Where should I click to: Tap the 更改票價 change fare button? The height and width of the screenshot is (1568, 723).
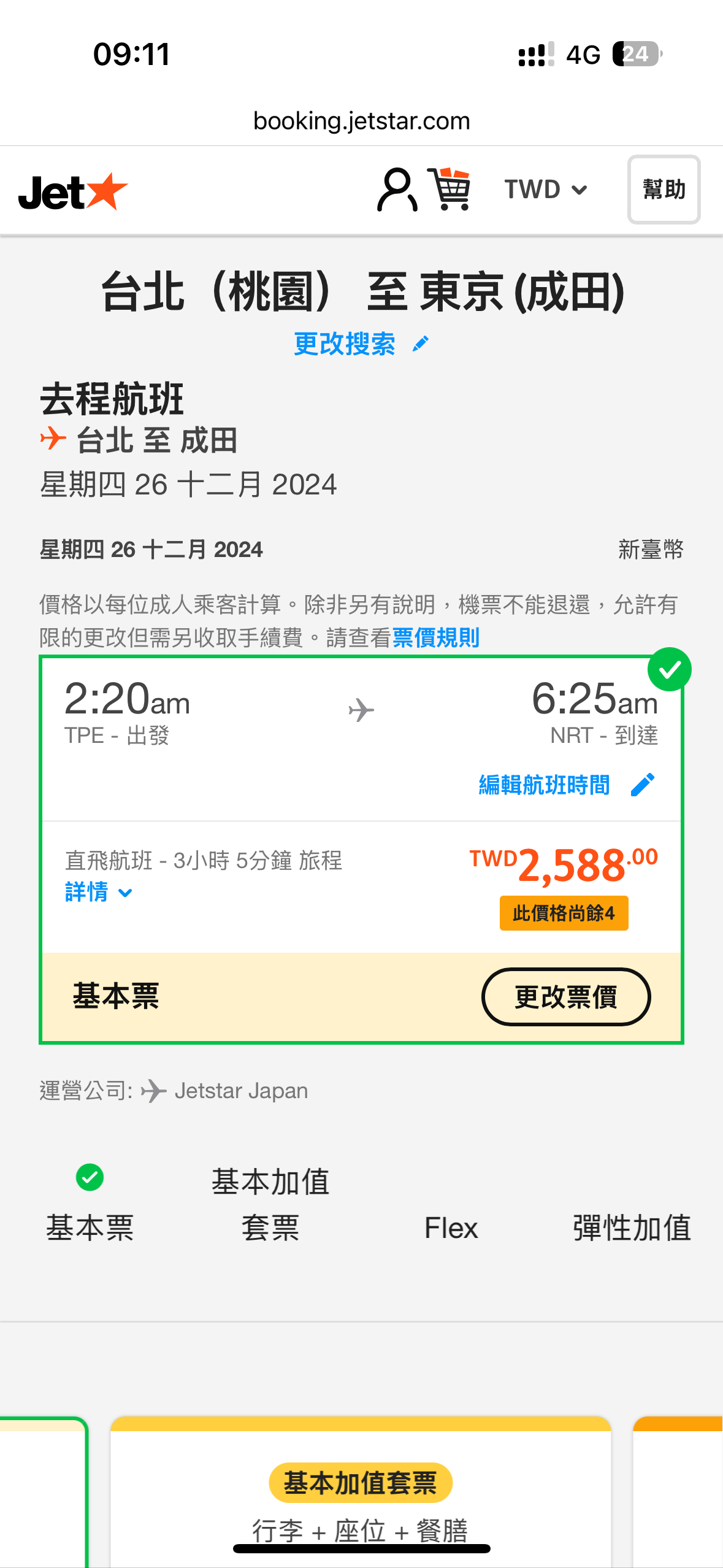point(565,997)
